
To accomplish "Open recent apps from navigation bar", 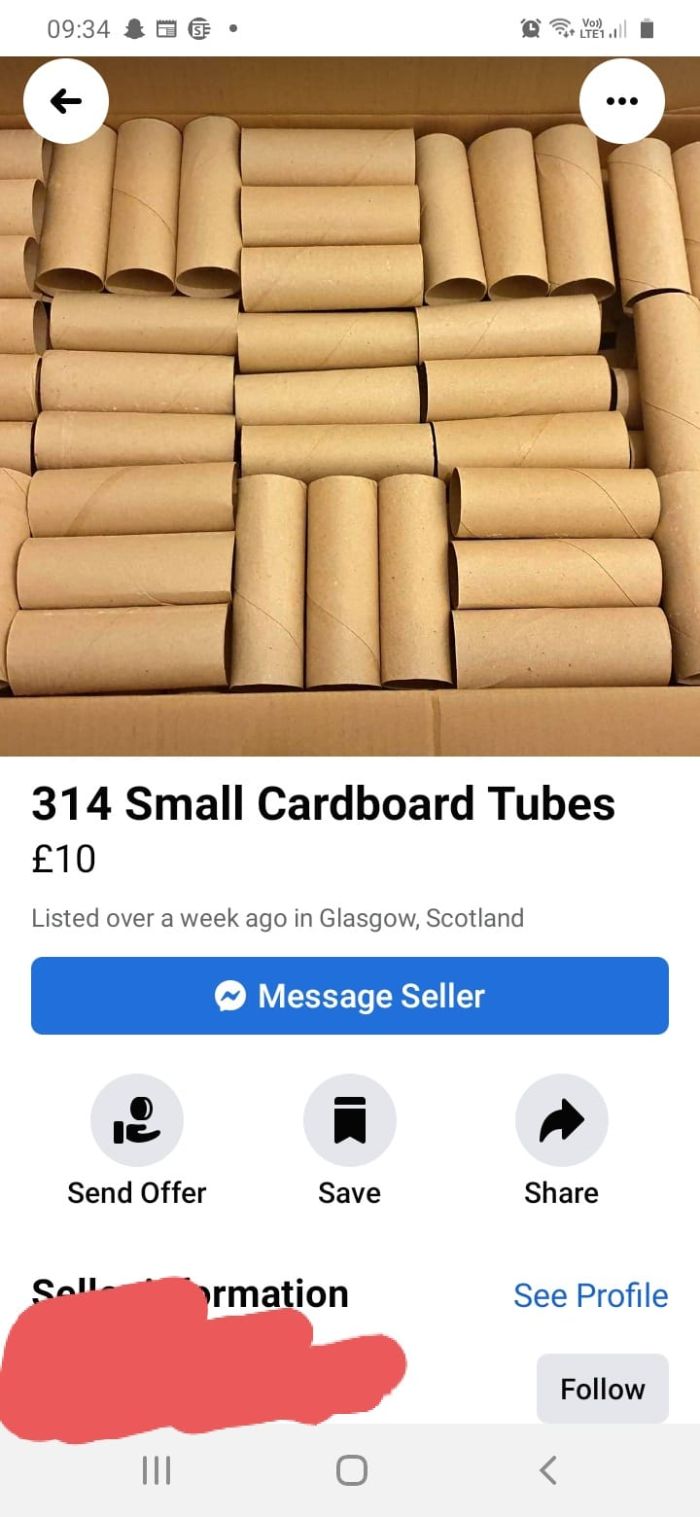I will (156, 1470).
